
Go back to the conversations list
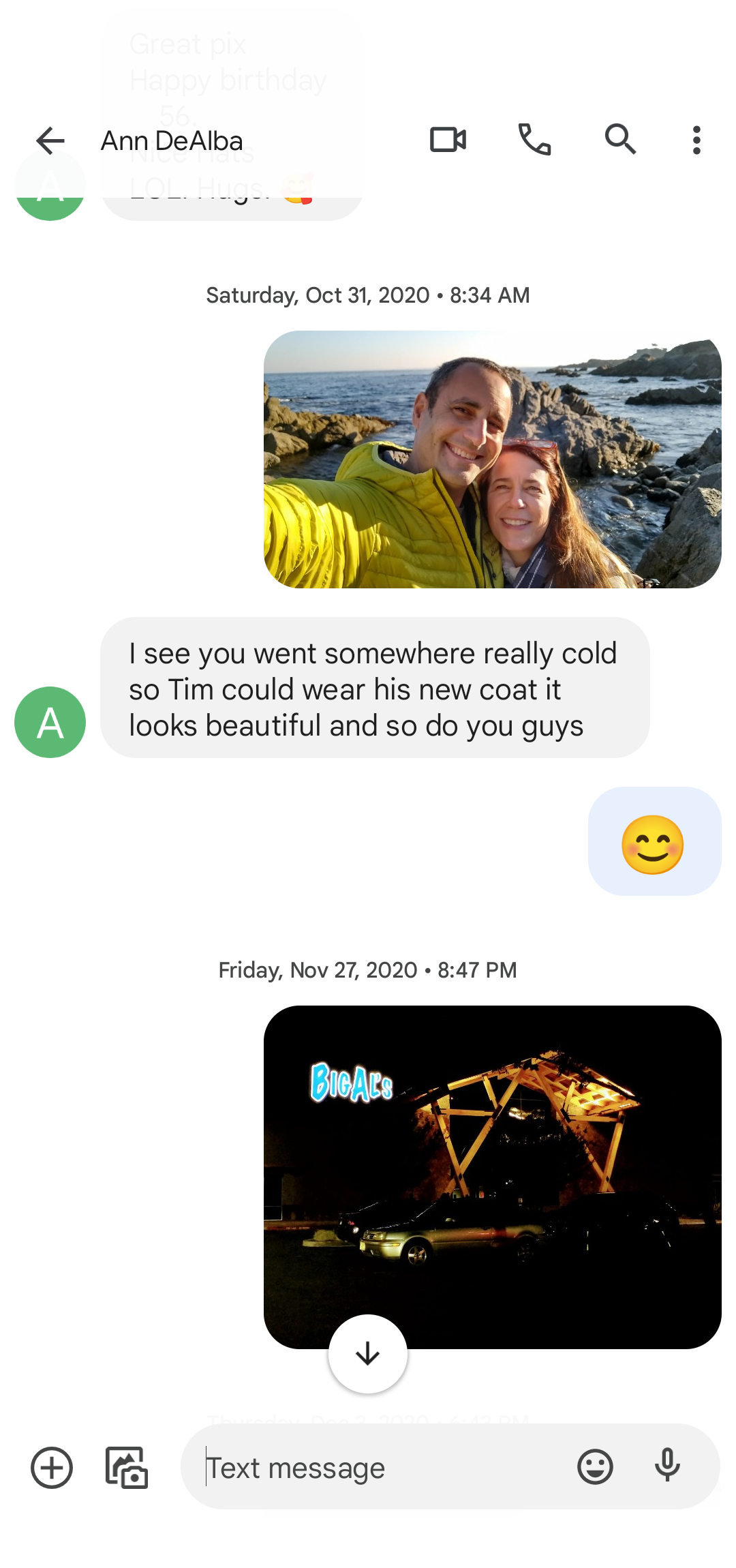pos(50,140)
